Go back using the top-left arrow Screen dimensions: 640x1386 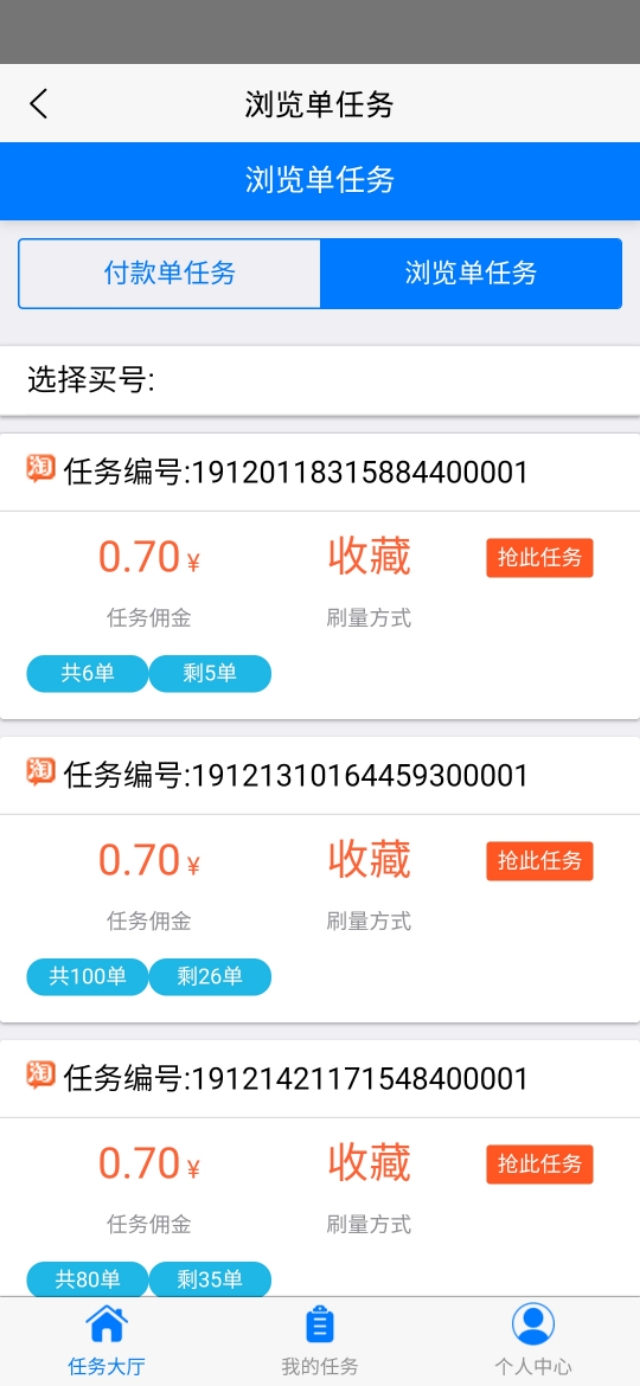pyautogui.click(x=39, y=104)
